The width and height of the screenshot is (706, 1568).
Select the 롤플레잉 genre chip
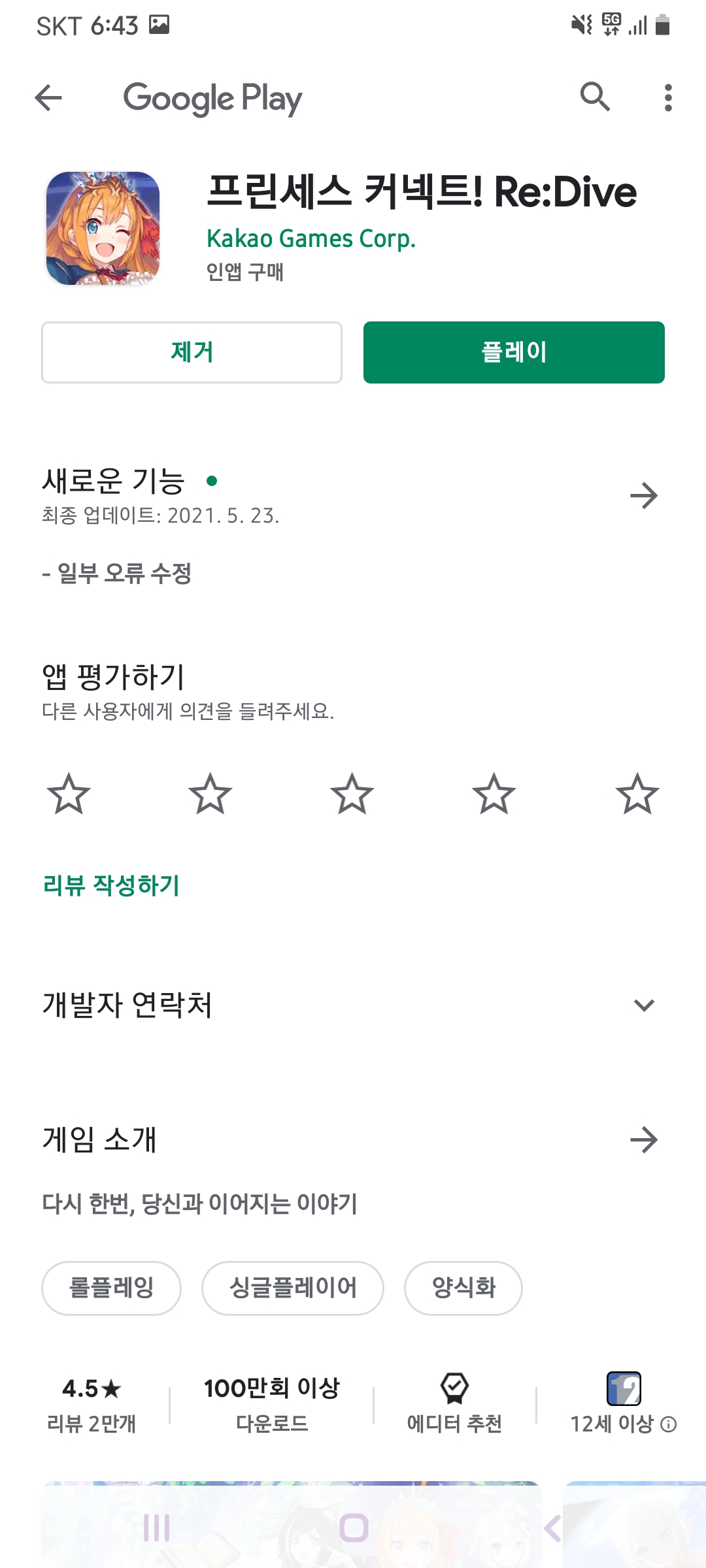coord(111,1288)
